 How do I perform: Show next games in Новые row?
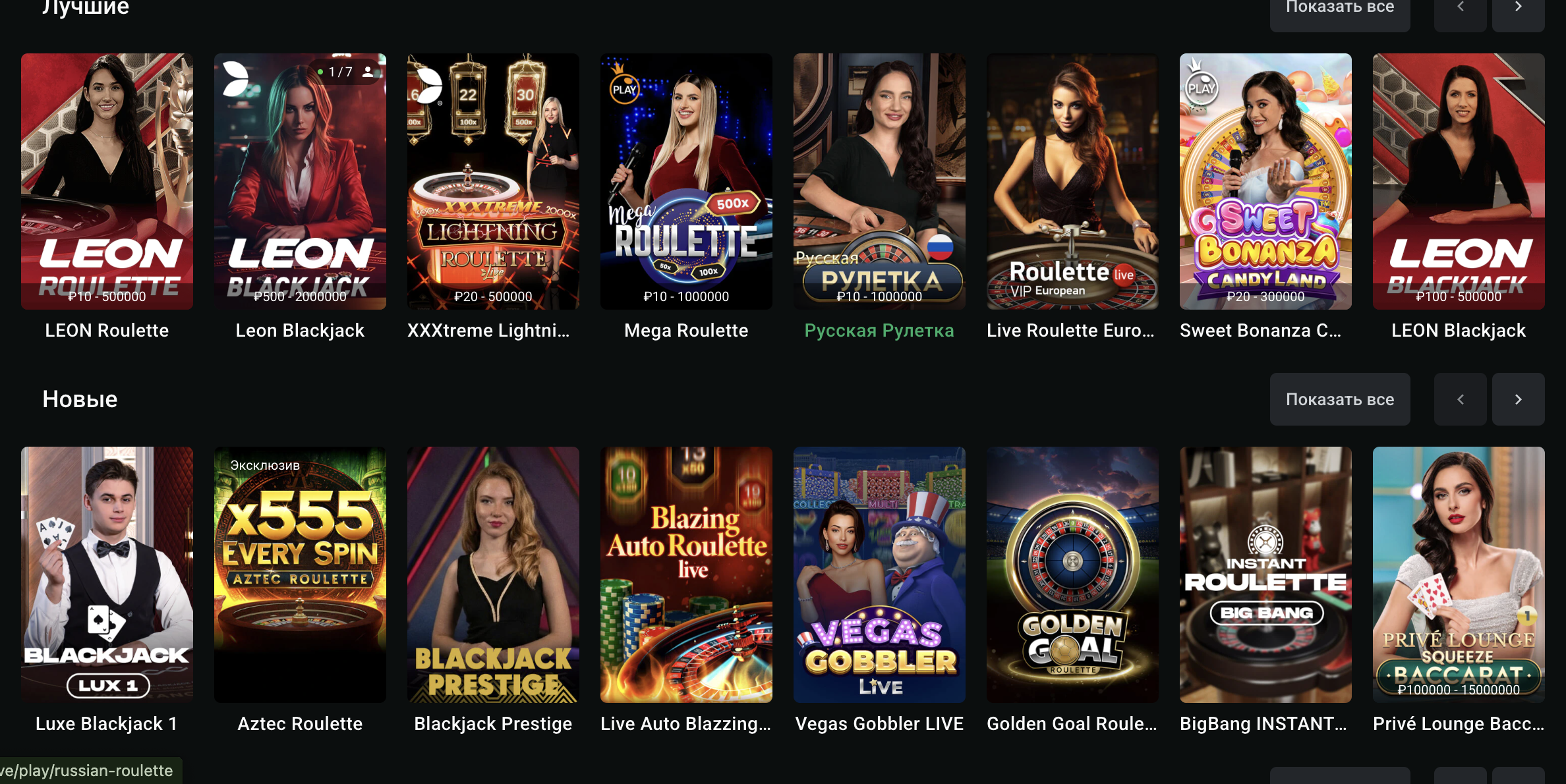point(1518,399)
